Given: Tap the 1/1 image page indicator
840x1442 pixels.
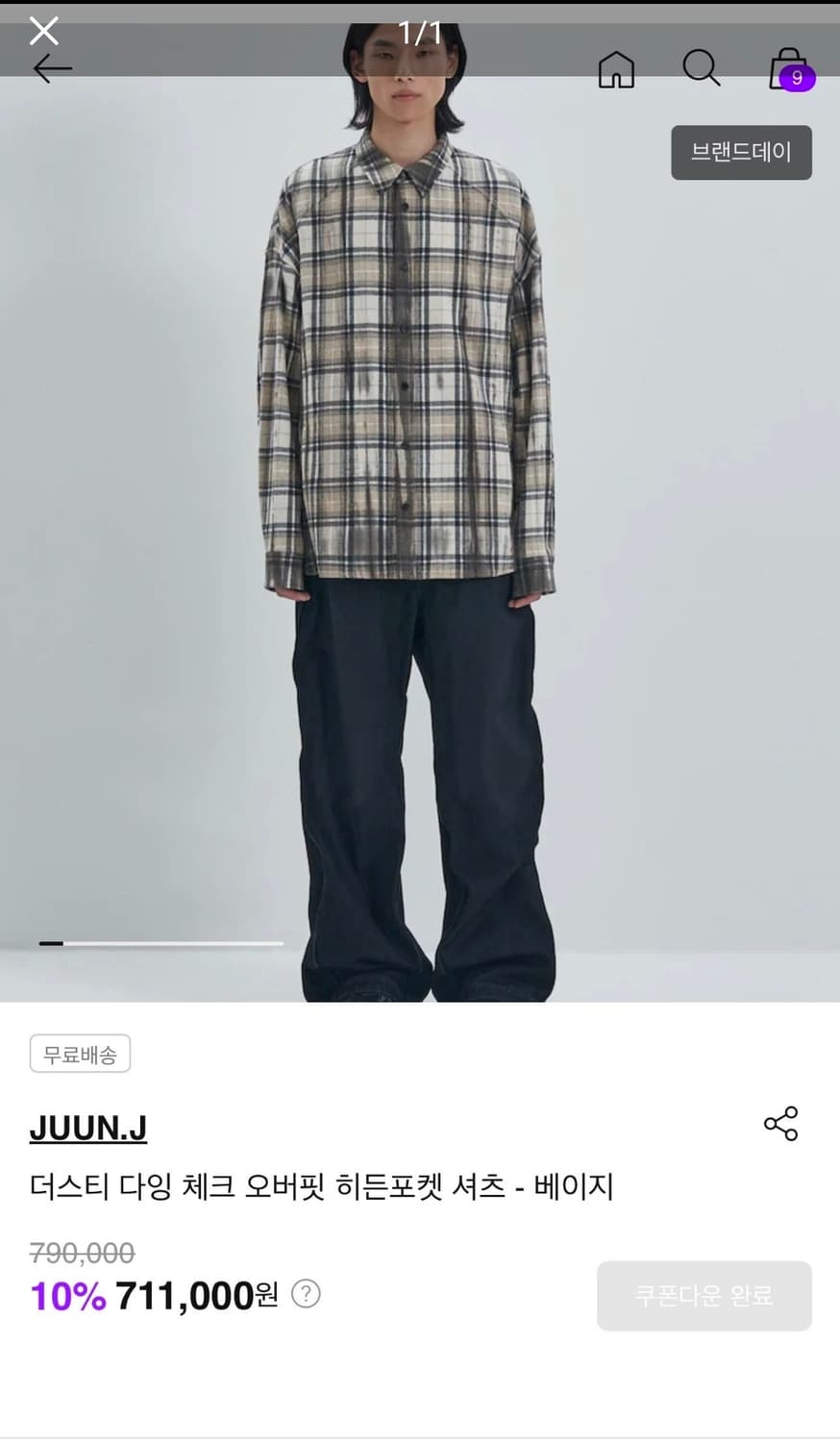Looking at the screenshot, I should 420,30.
